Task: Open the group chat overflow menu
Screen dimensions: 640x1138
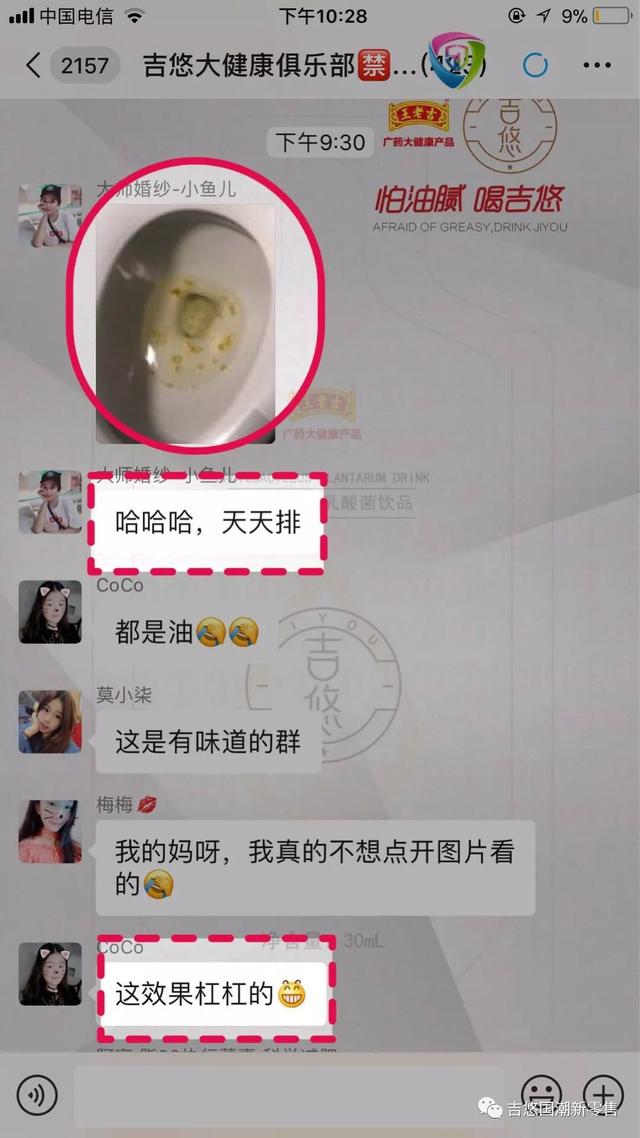Action: point(597,66)
